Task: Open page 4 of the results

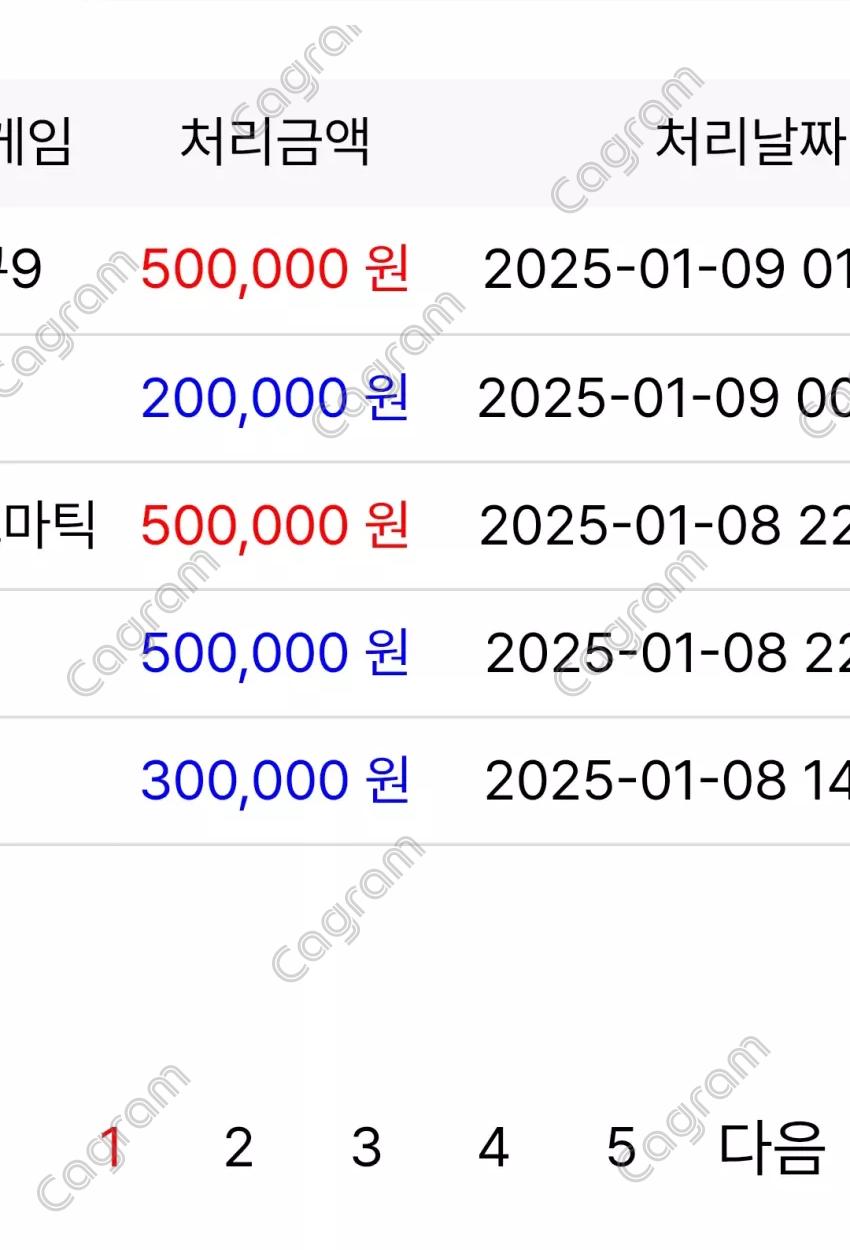Action: (x=493, y=1148)
